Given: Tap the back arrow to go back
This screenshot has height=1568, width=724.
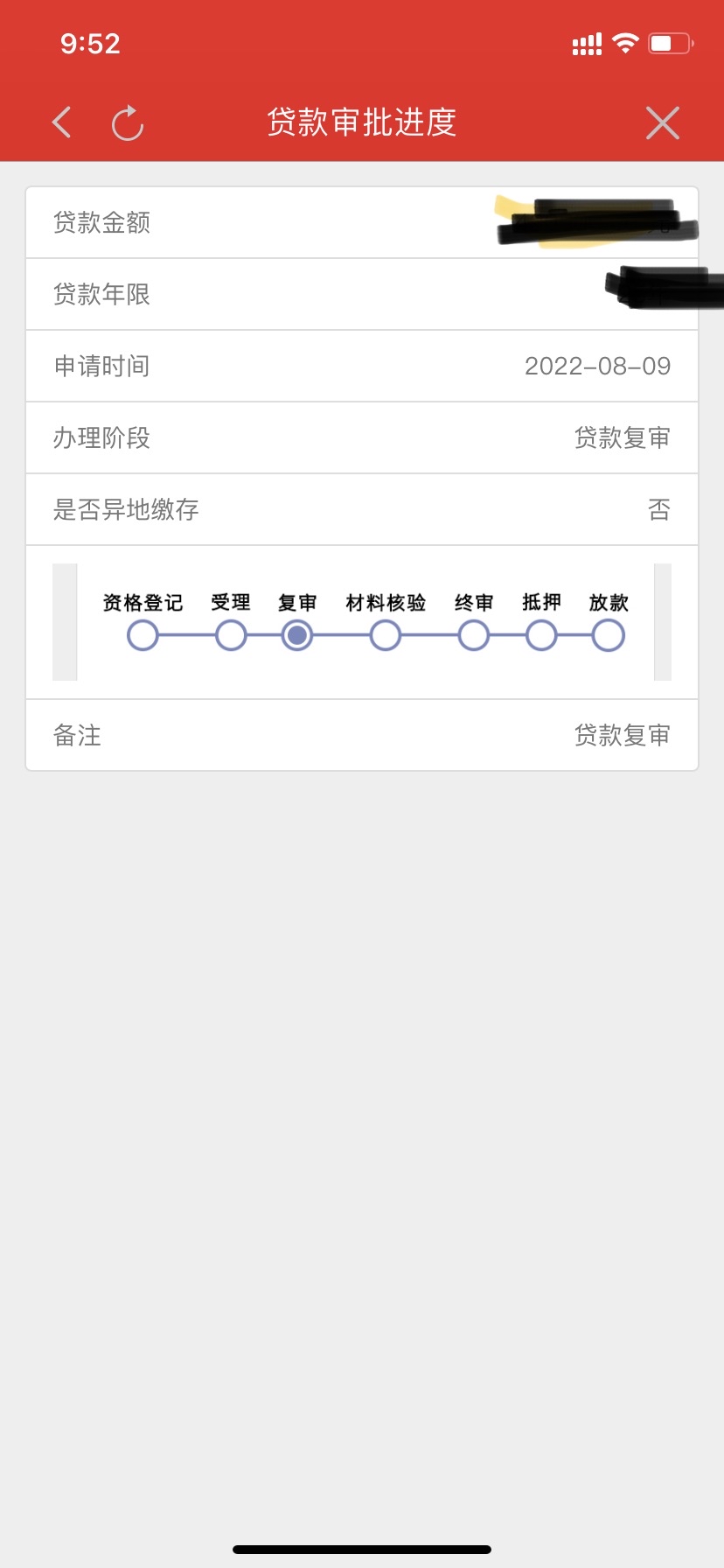Looking at the screenshot, I should click(x=61, y=122).
